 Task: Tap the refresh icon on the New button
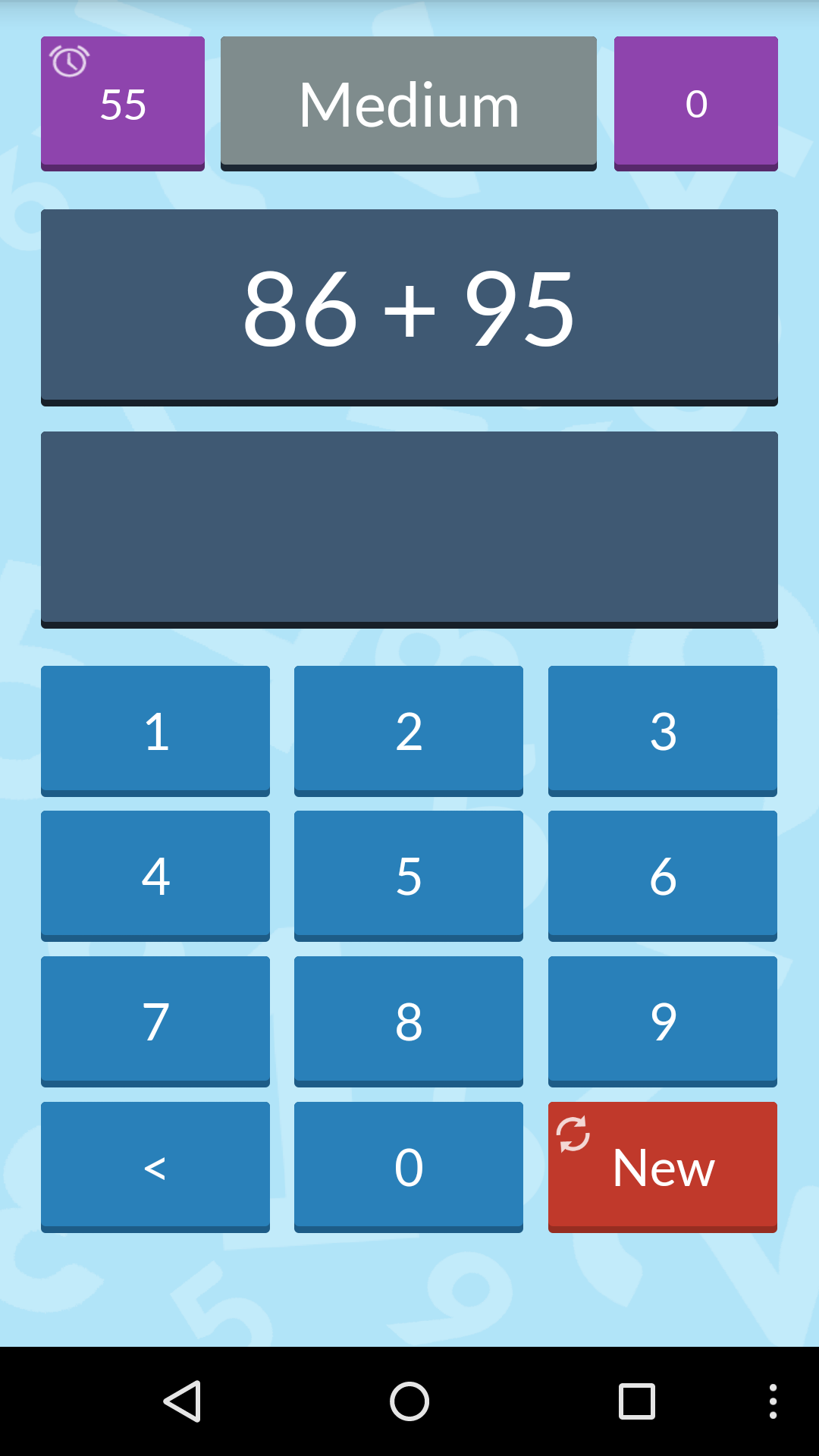[x=574, y=1133]
